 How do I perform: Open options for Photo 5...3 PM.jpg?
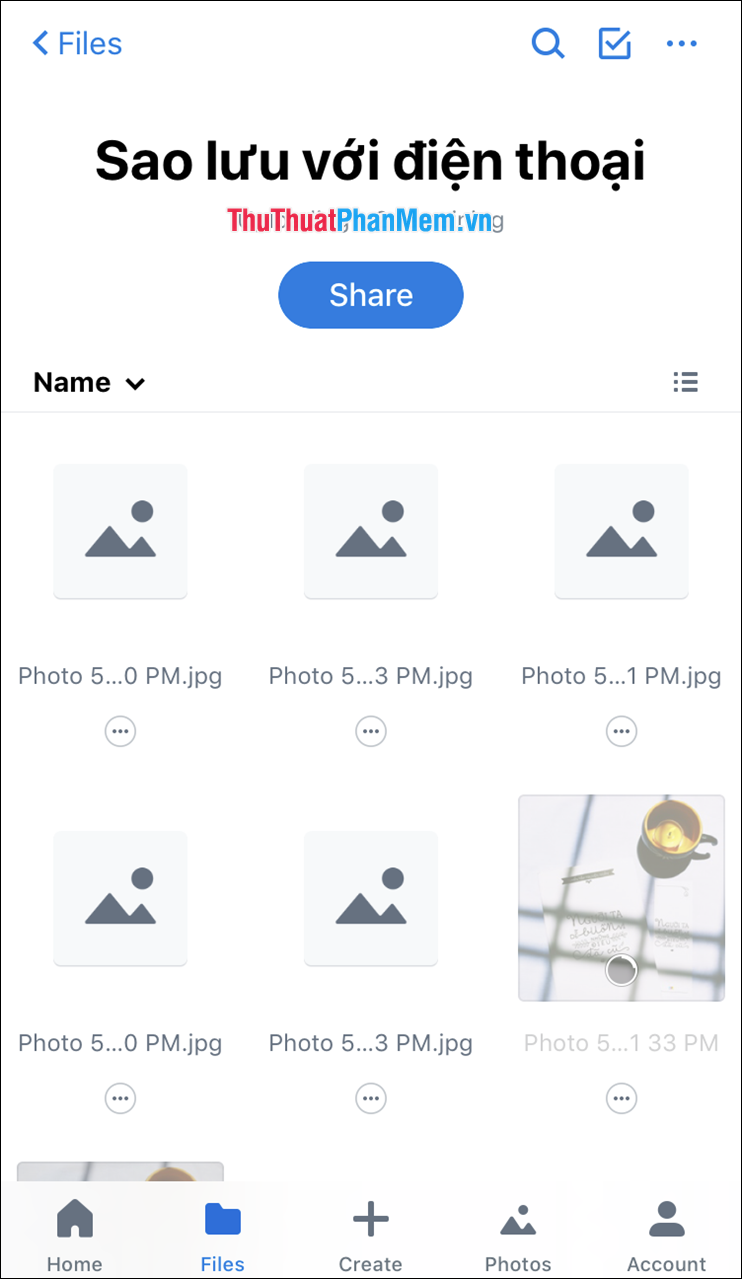(371, 731)
